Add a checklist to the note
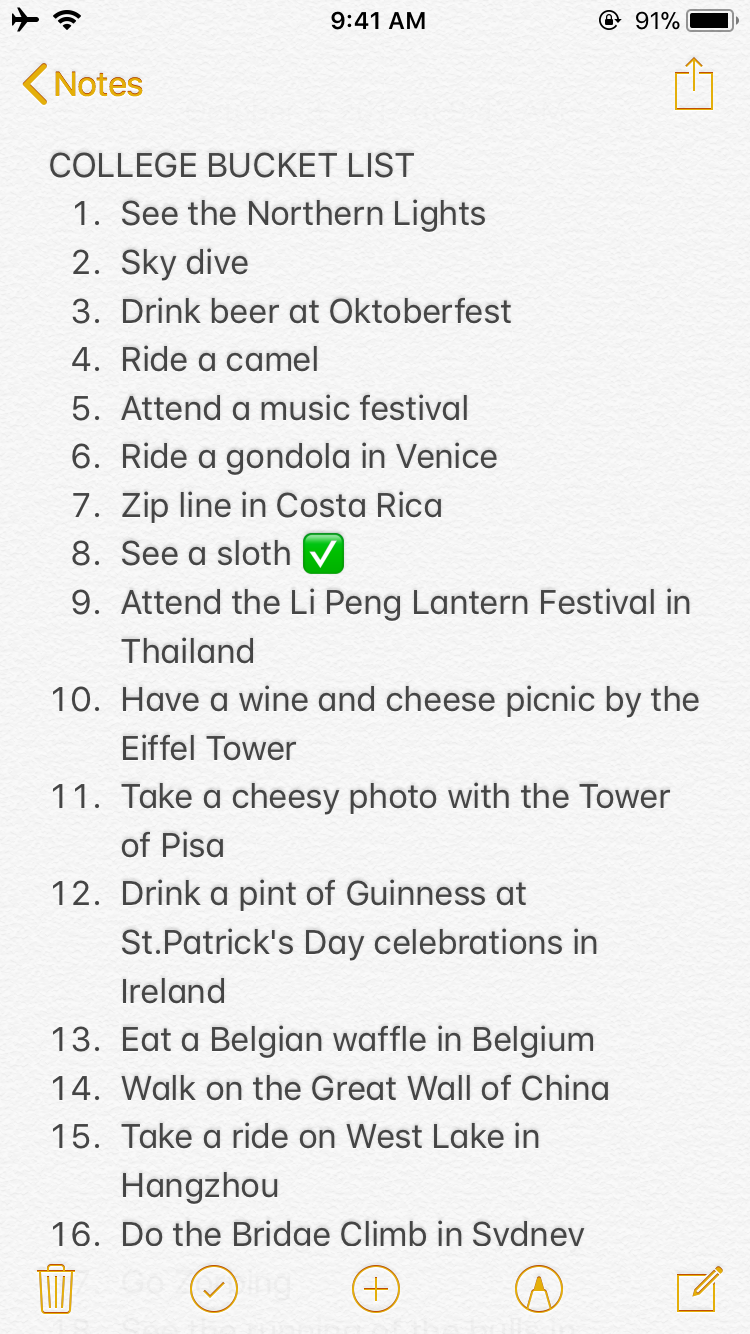This screenshot has height=1334, width=750. (214, 1289)
